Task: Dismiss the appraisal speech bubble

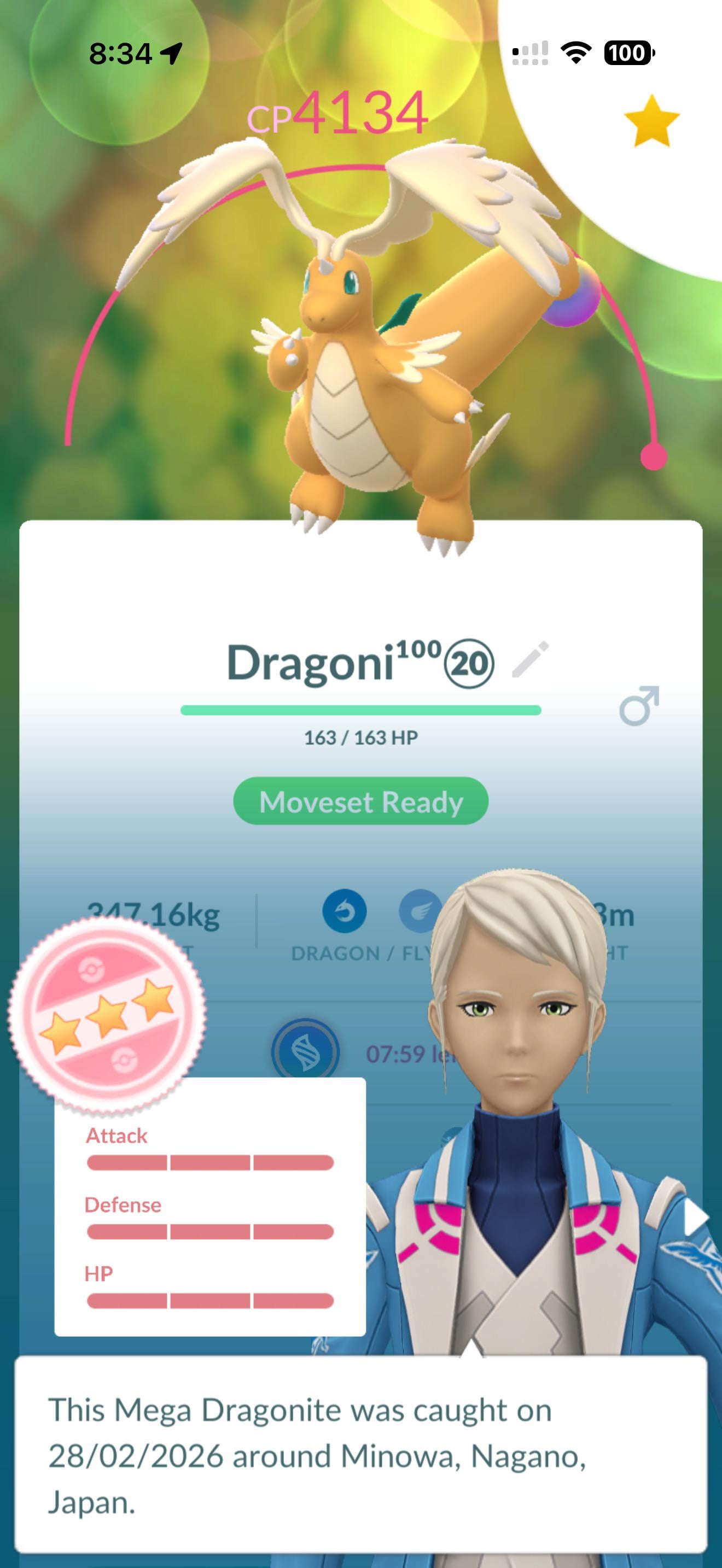Action: (360, 1455)
